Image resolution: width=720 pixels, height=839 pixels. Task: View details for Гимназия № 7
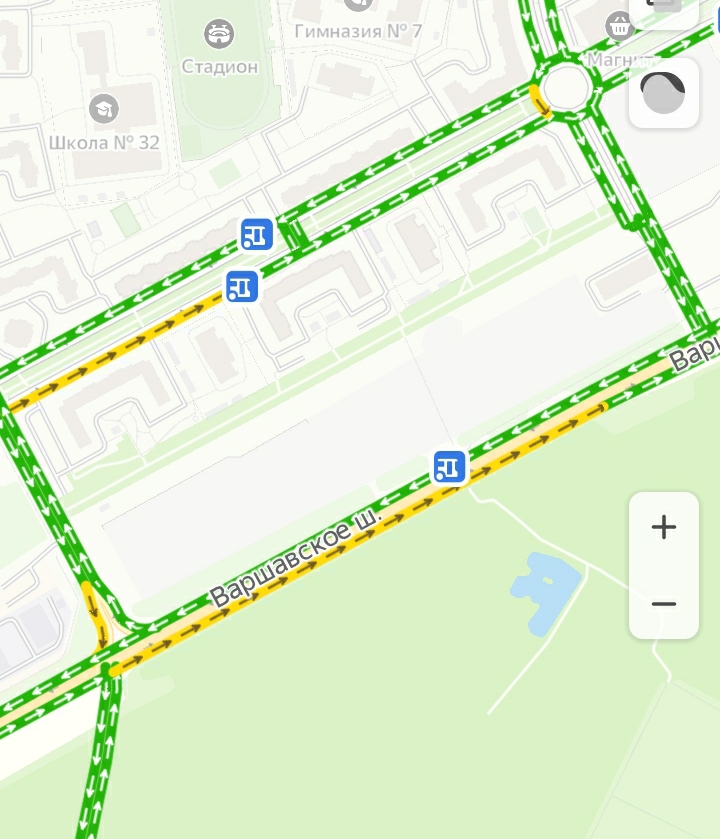click(357, 30)
